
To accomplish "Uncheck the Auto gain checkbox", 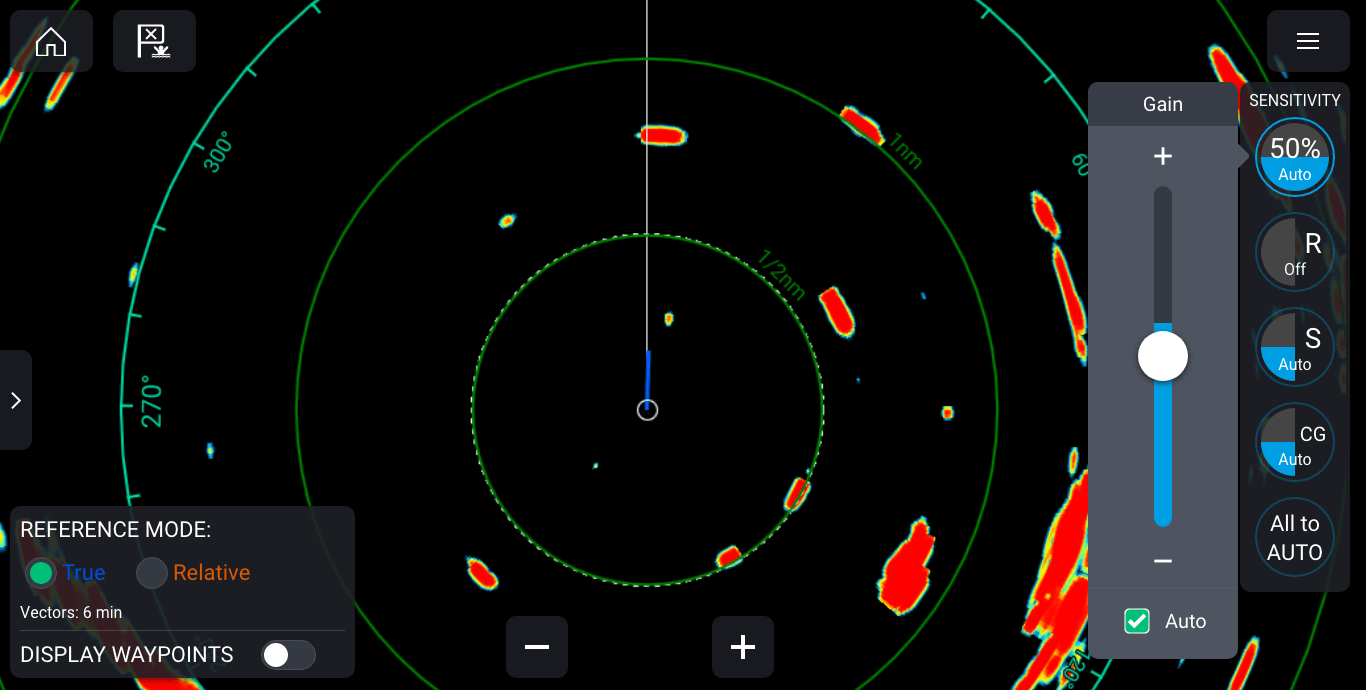I will click(1137, 621).
